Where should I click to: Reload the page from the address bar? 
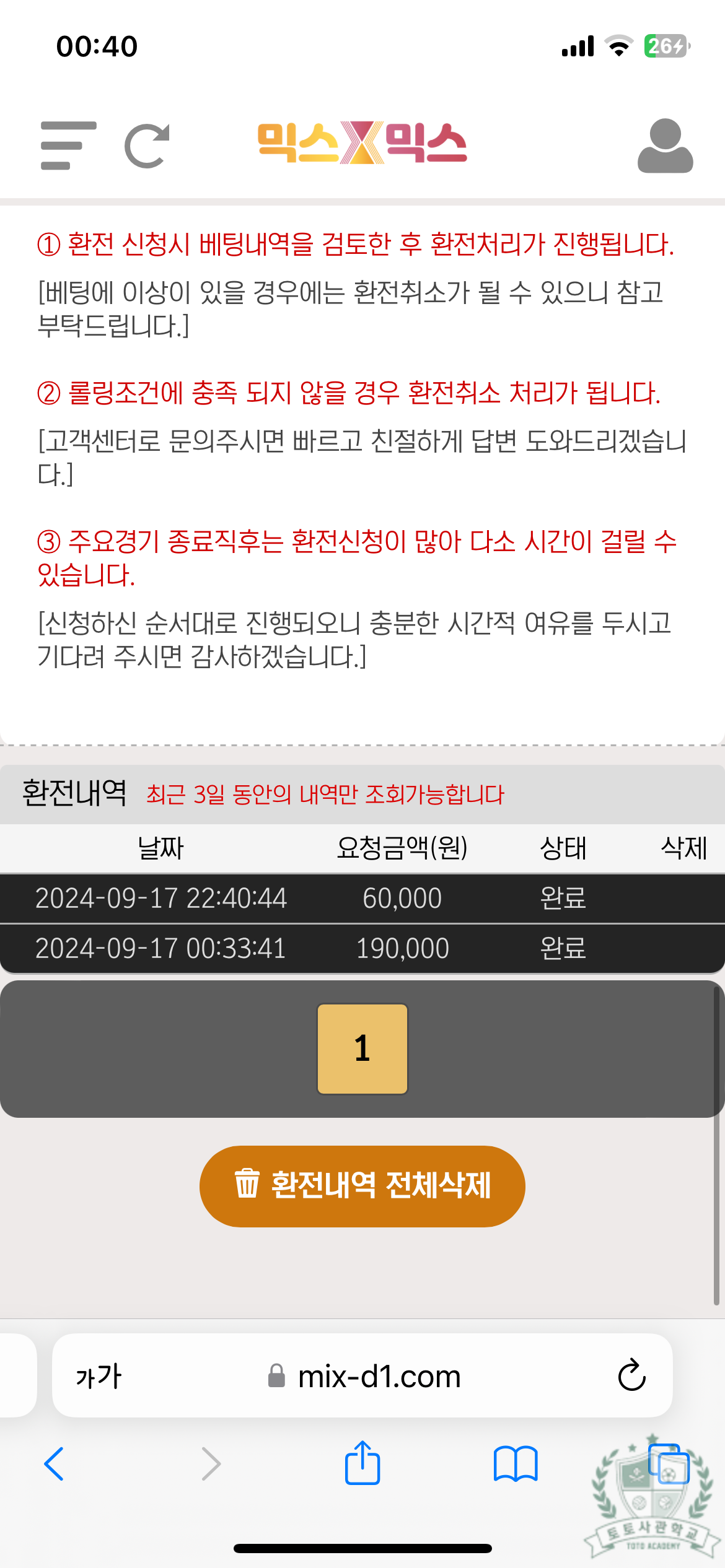(631, 1376)
